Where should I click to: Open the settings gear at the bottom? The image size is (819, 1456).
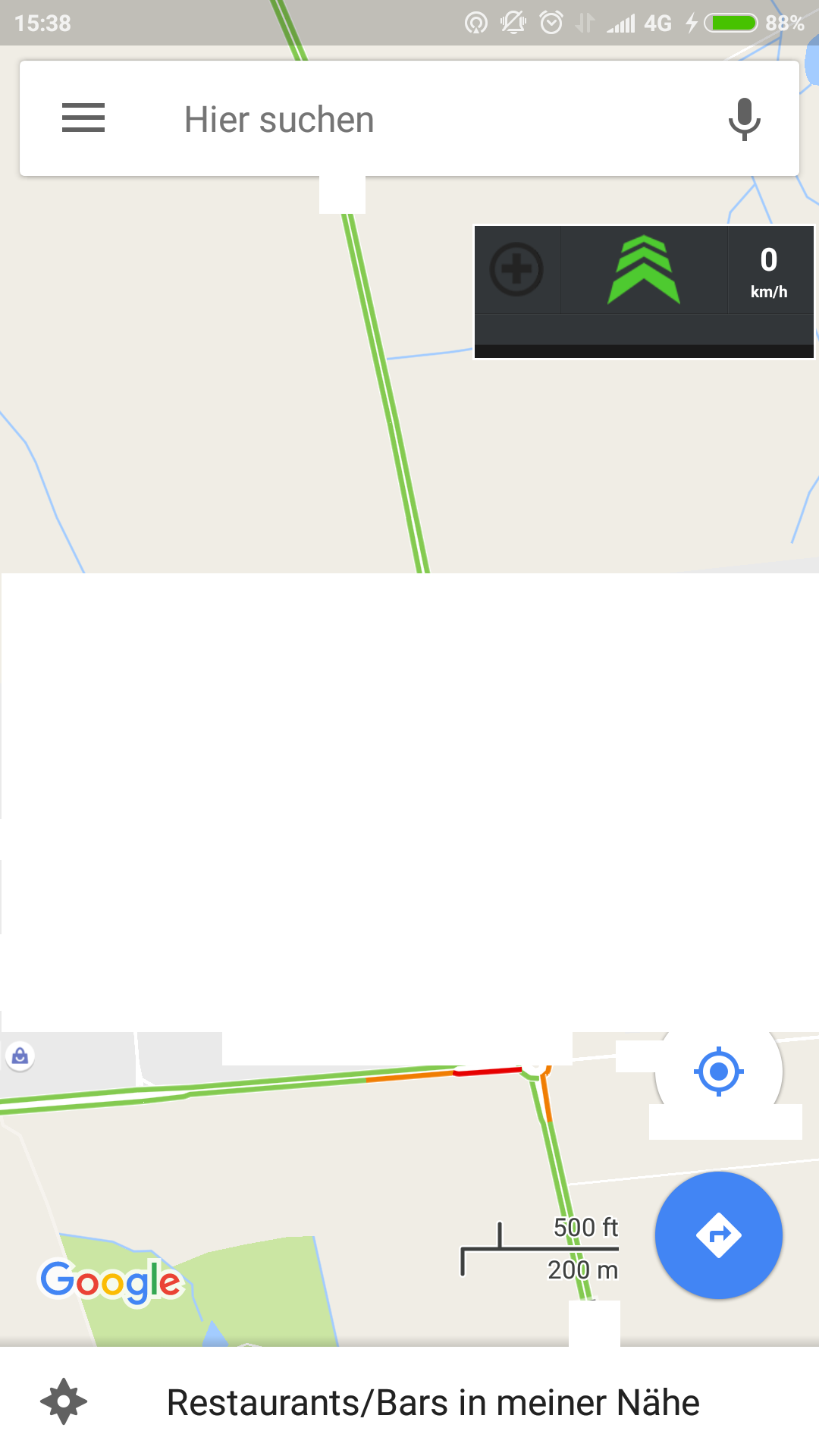64,1401
